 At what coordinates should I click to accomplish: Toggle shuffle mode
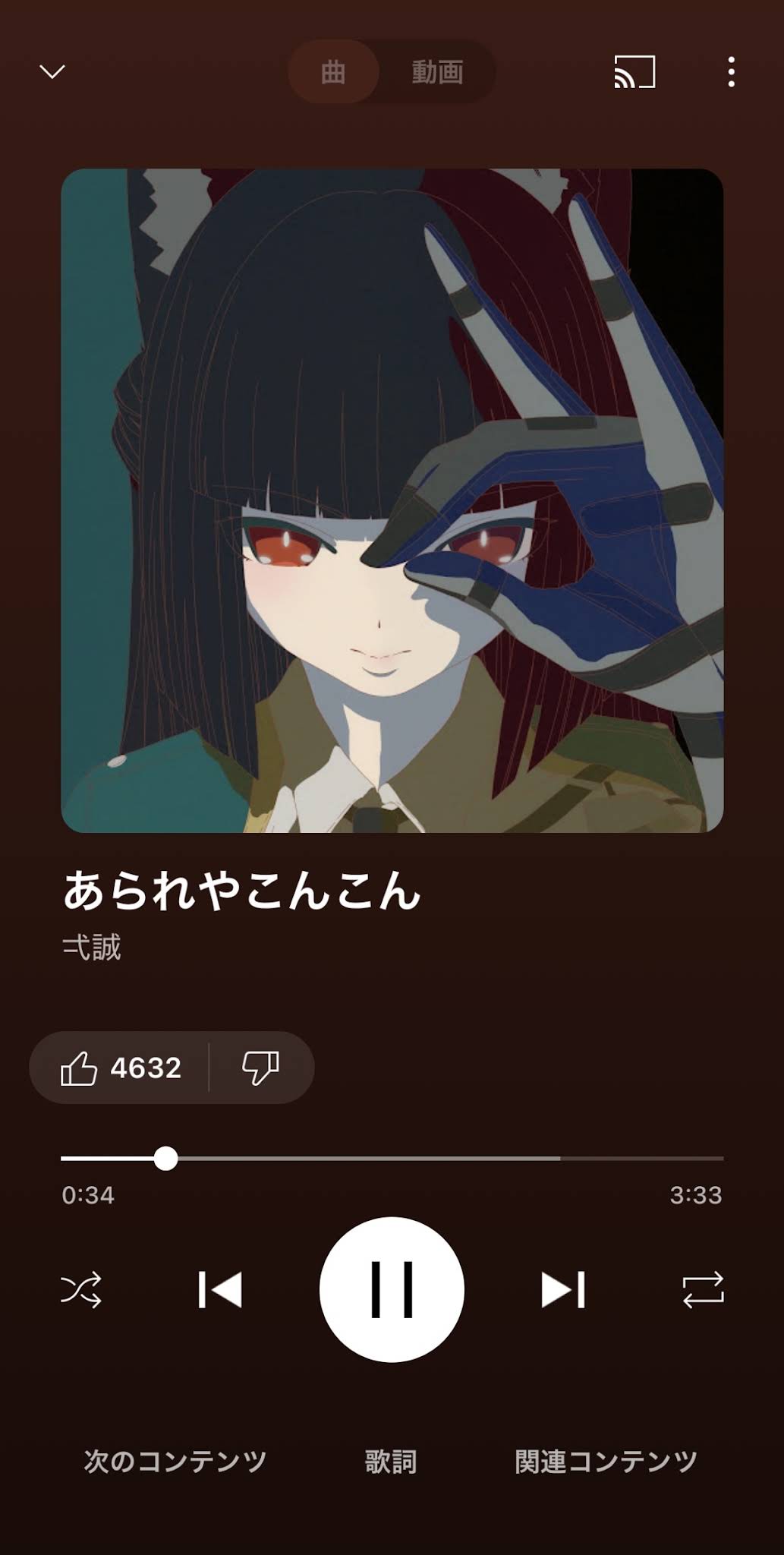click(x=81, y=1289)
